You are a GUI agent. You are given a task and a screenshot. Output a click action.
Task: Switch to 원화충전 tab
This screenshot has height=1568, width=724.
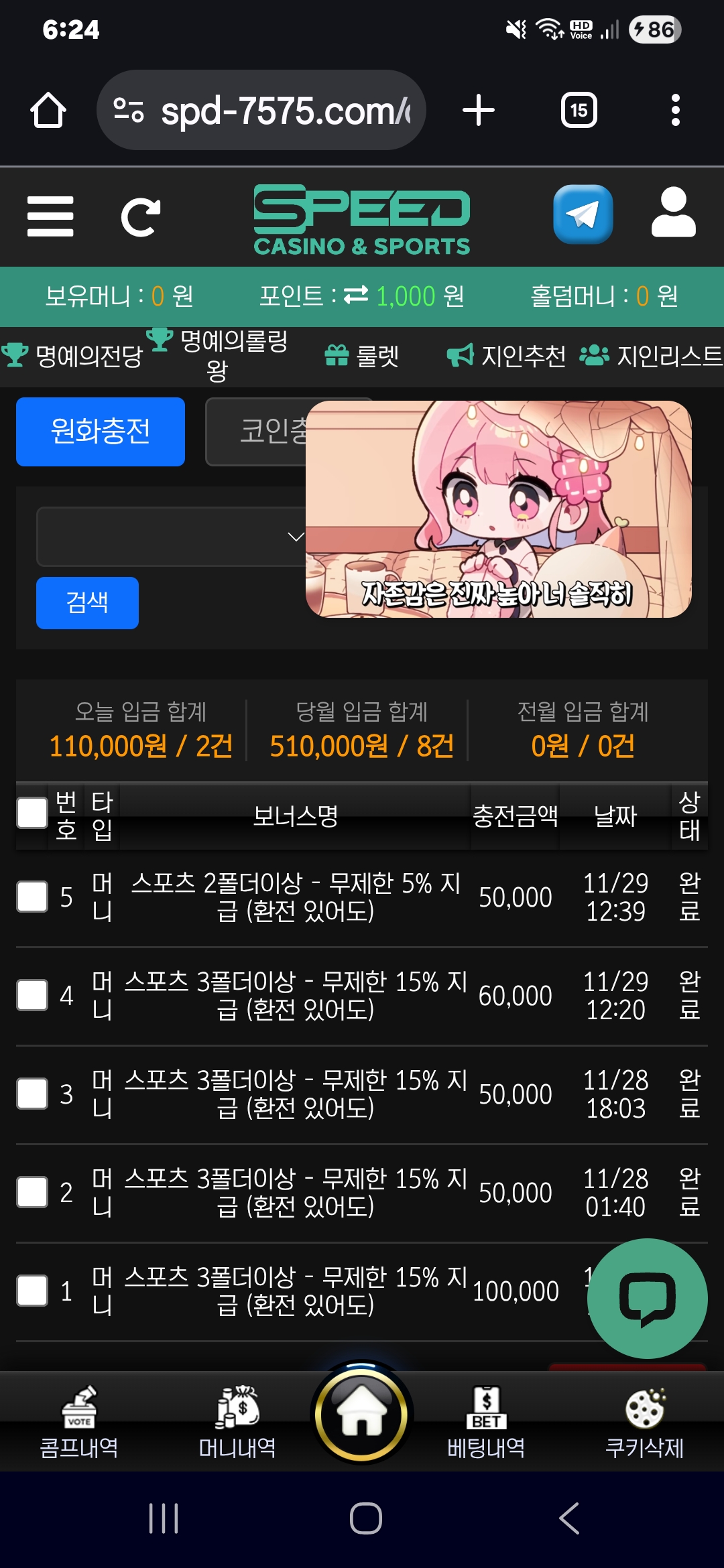point(101,432)
